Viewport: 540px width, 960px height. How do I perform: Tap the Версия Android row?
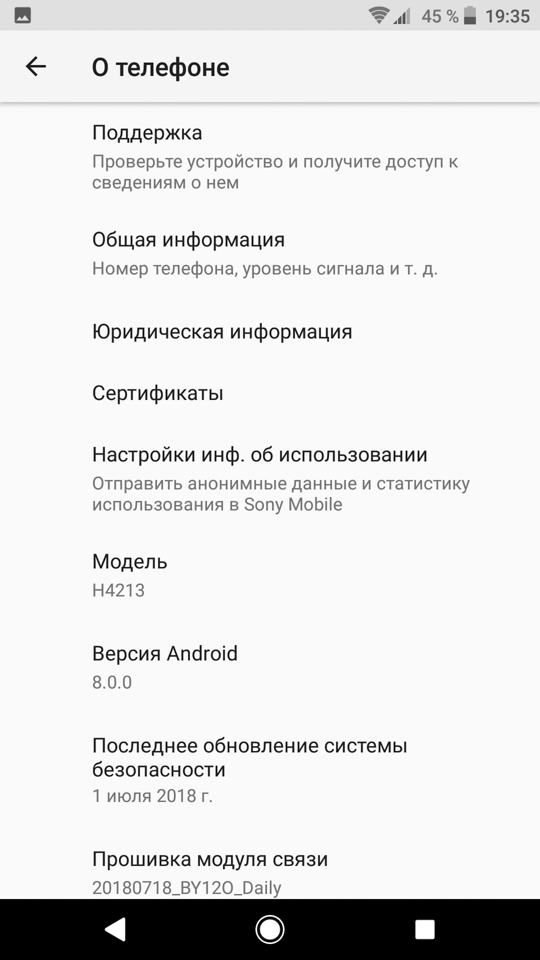[270, 666]
